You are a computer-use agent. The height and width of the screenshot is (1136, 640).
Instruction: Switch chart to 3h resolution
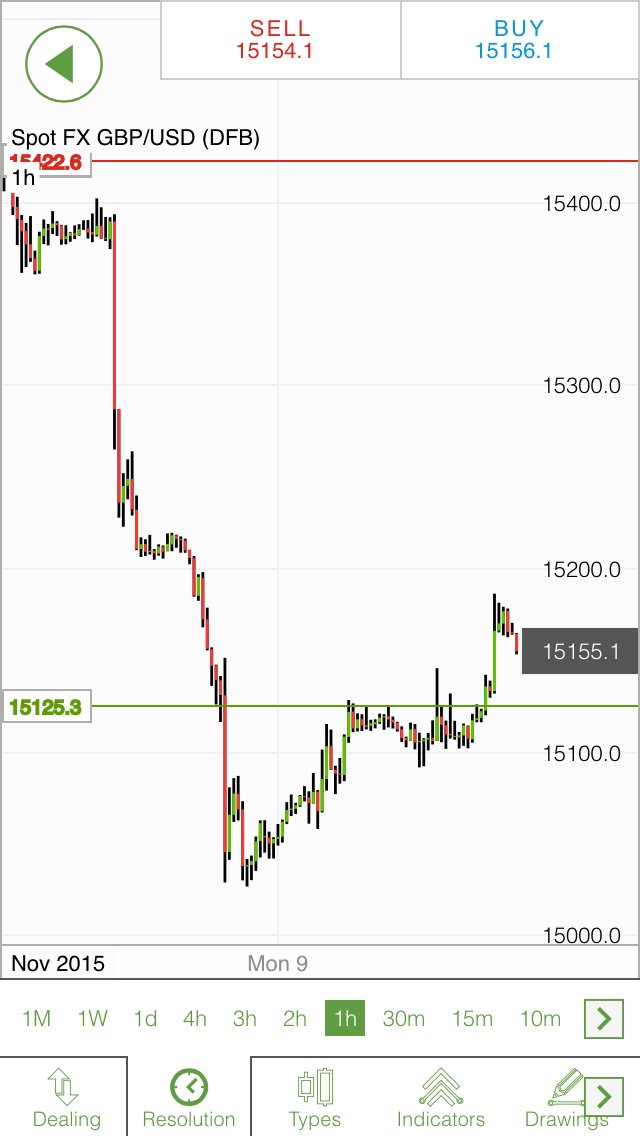245,1019
